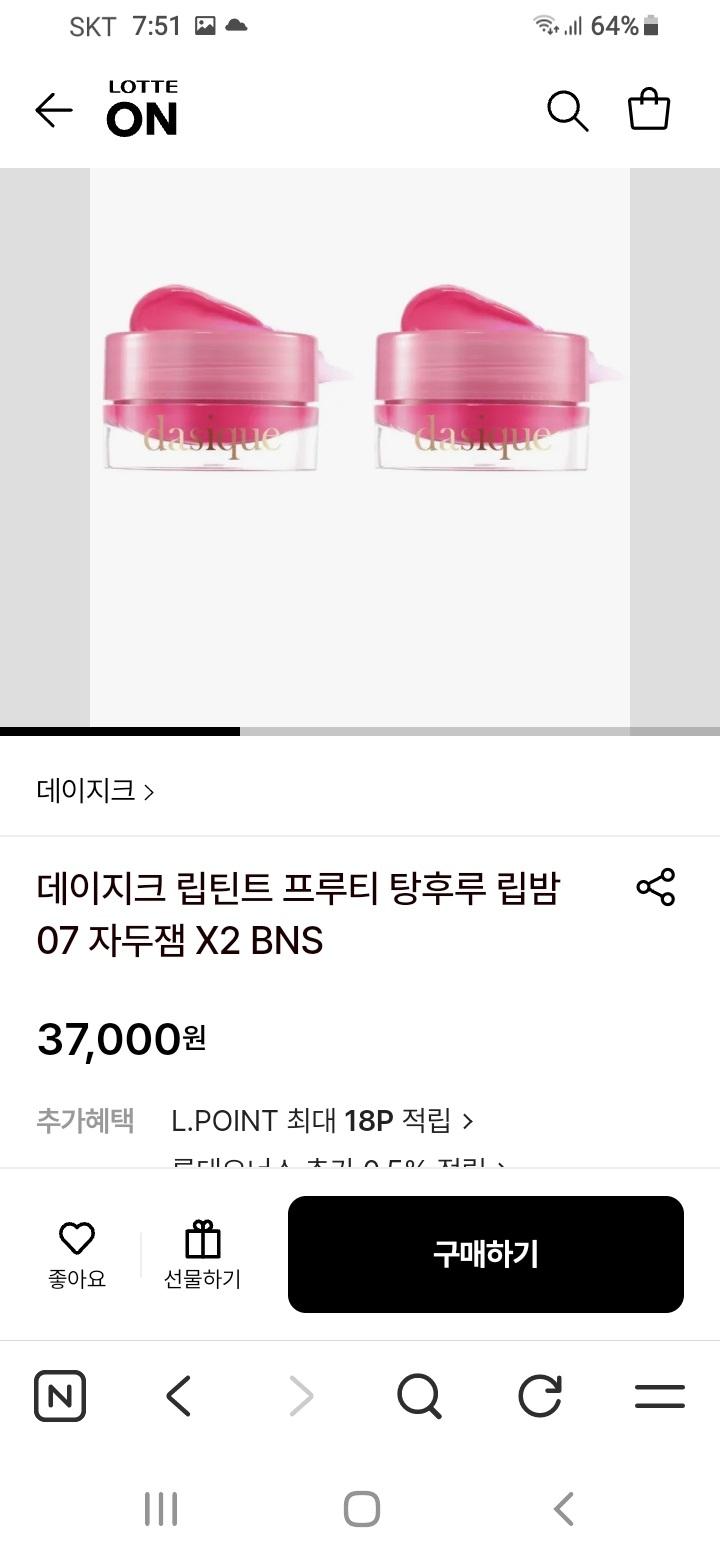The height and width of the screenshot is (1560, 720).
Task: Return to the phone home screen
Action: (361, 1509)
